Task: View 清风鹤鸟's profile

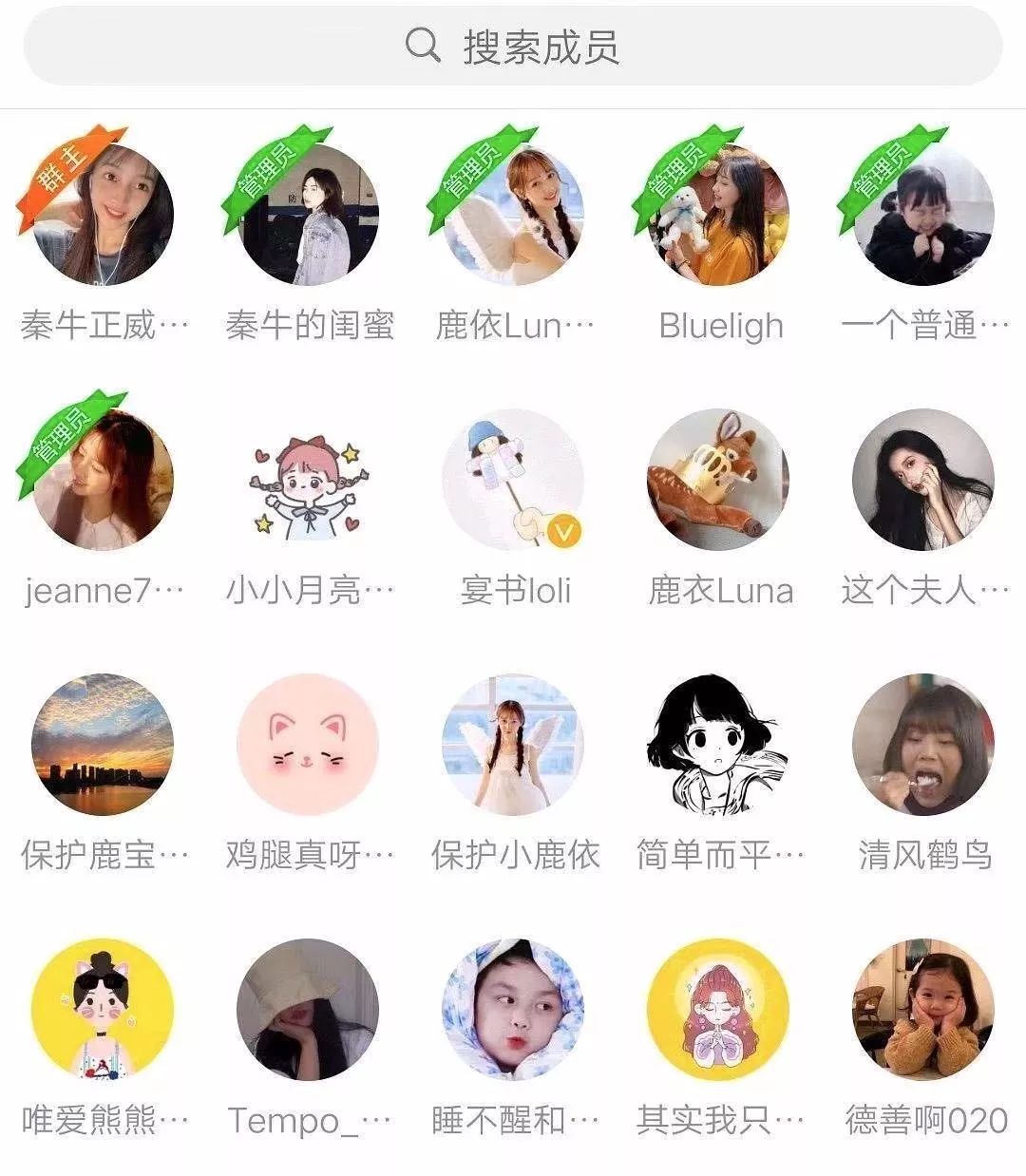Action: (923, 745)
